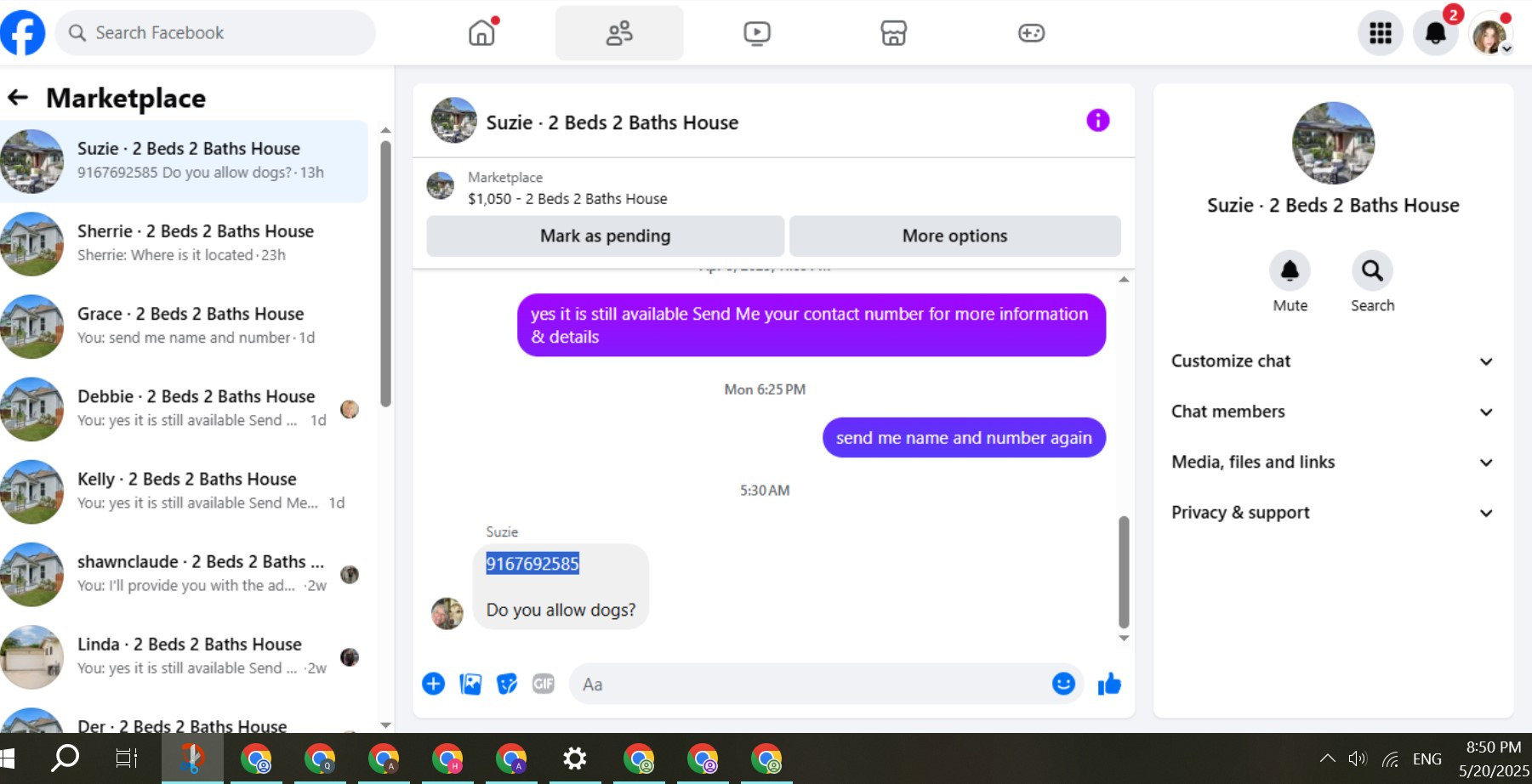Open the chat with Kelly

pyautogui.click(x=184, y=491)
